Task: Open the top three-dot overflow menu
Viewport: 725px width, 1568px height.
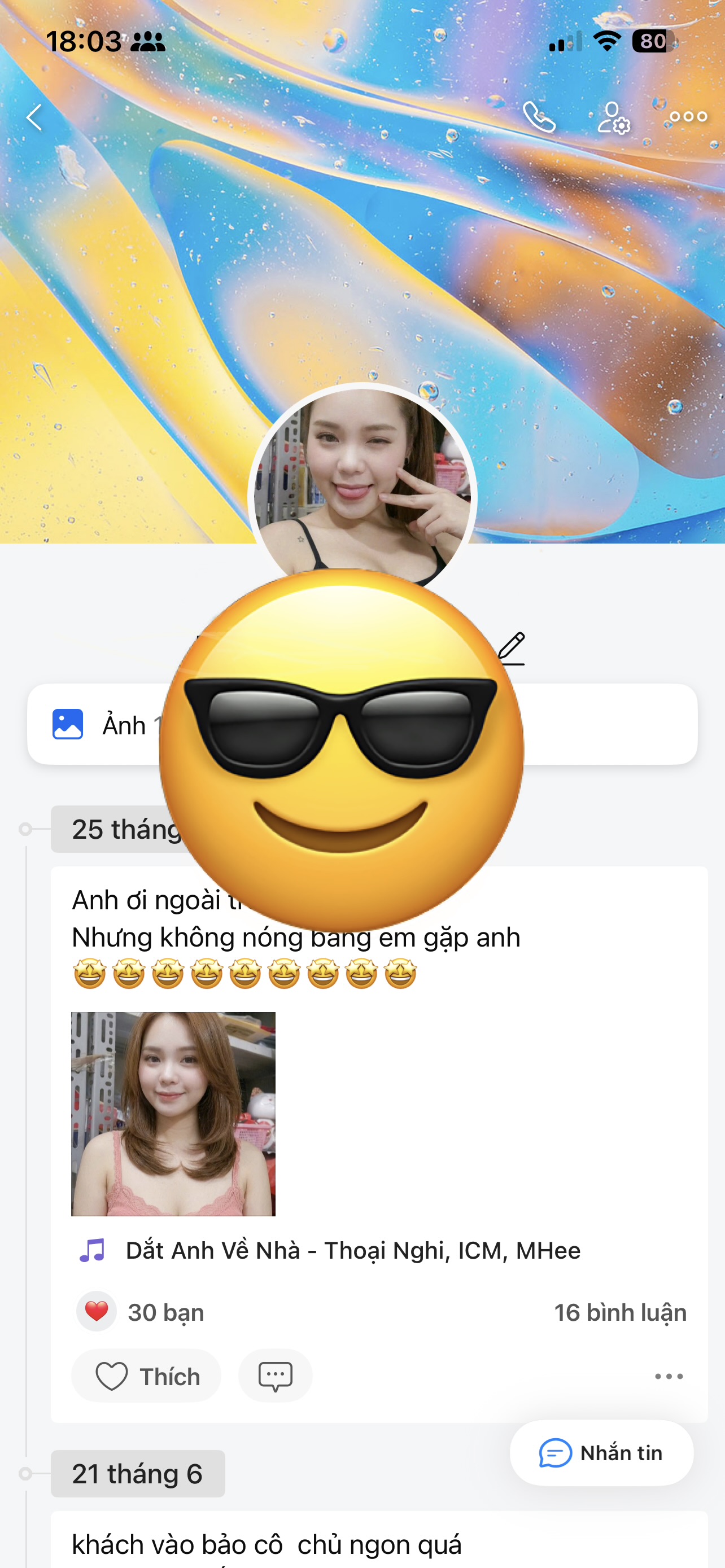Action: point(688,117)
